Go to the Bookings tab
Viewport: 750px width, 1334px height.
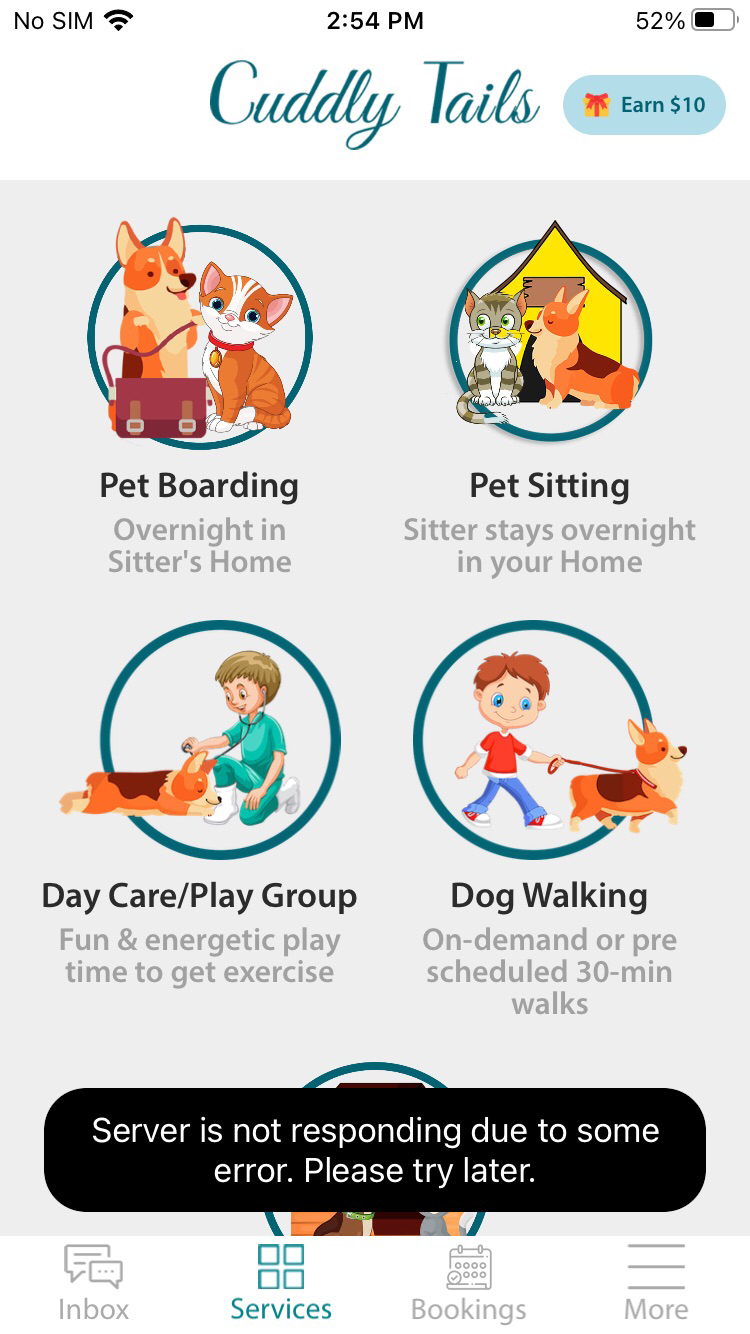coord(469,1283)
